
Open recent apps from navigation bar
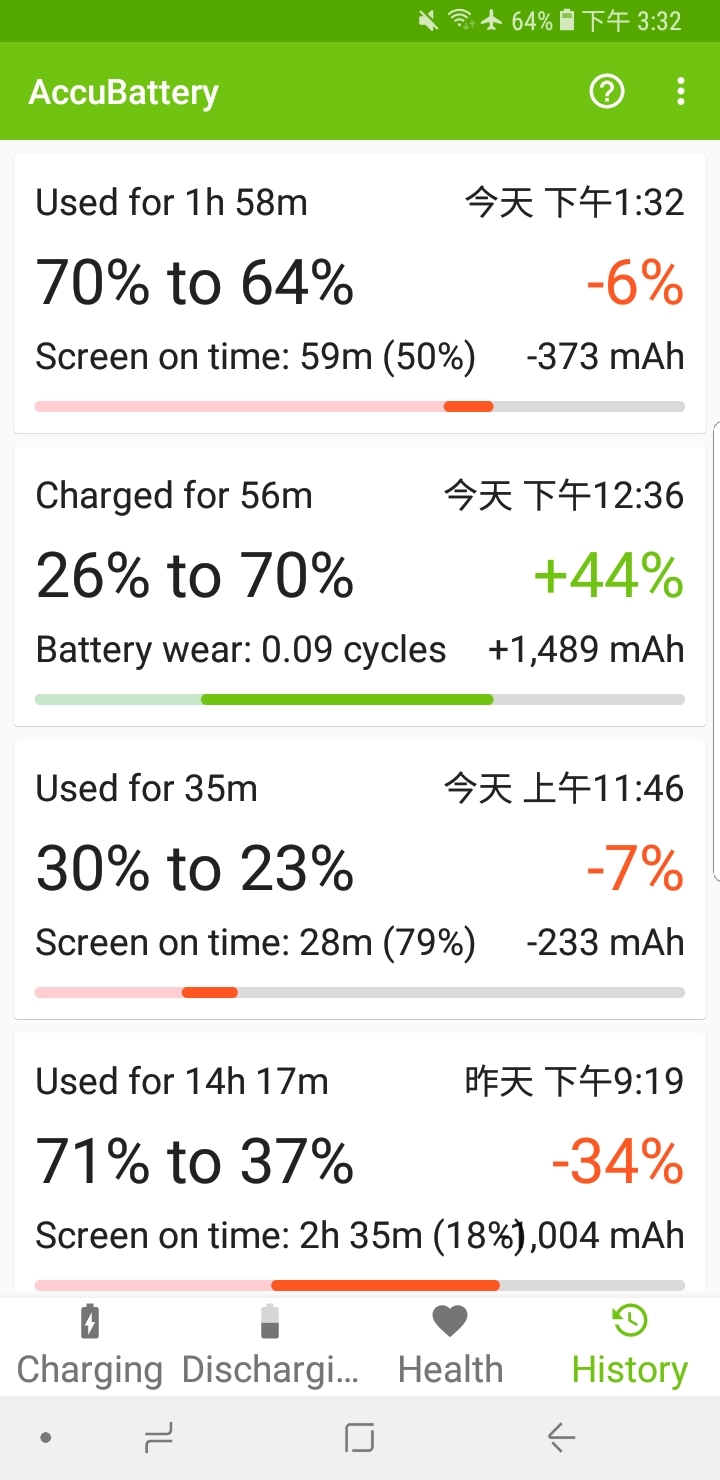point(158,1438)
